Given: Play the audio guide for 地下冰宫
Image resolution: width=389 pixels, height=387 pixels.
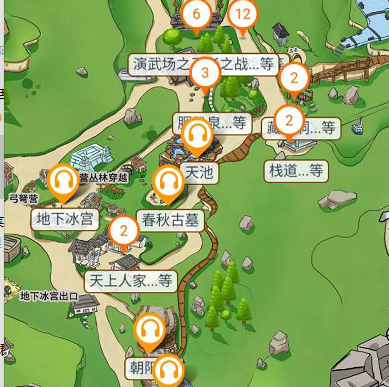Looking at the screenshot, I should pyautogui.click(x=63, y=183).
